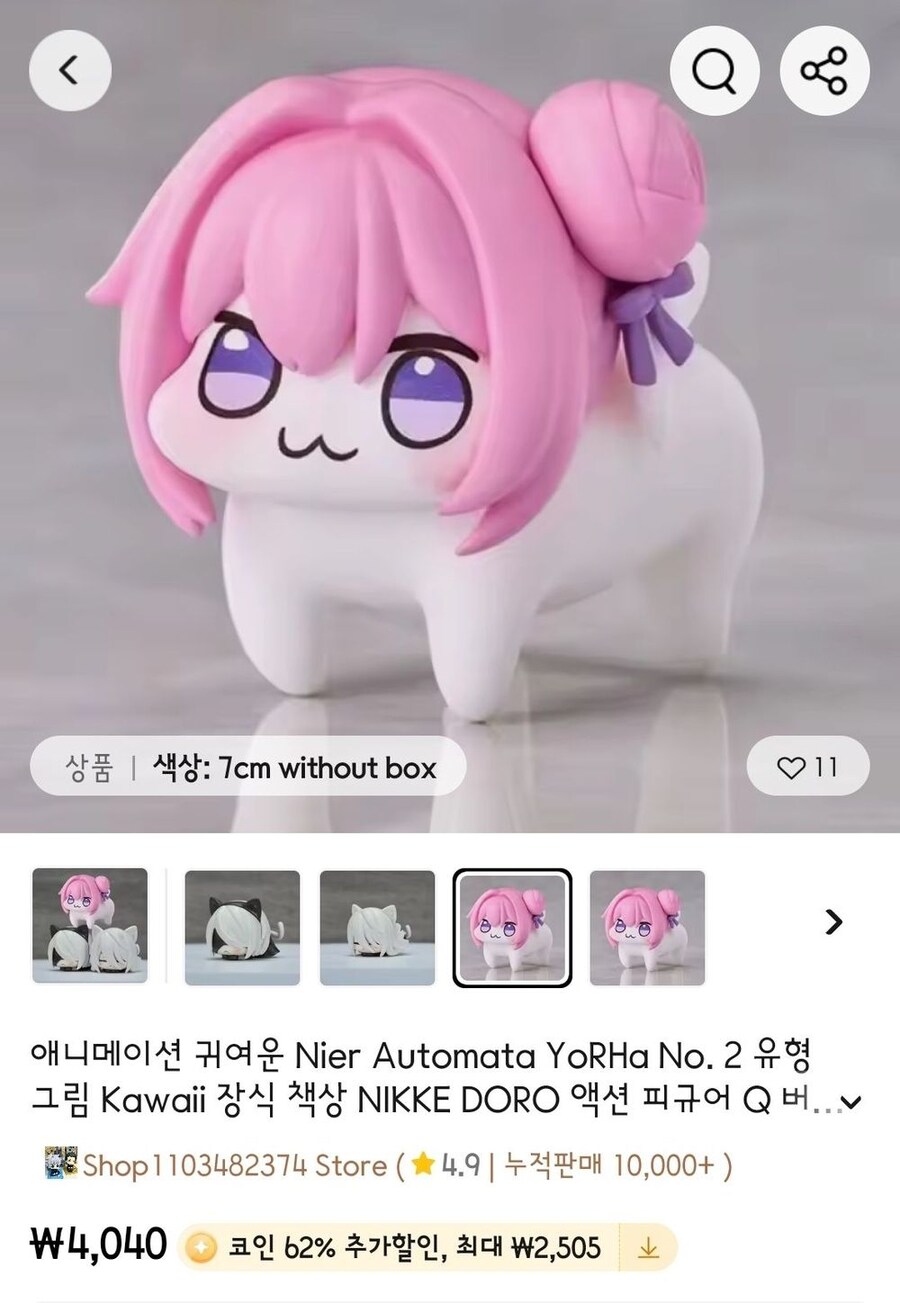
Task: Select the white cat figure thumbnail
Action: tap(377, 927)
